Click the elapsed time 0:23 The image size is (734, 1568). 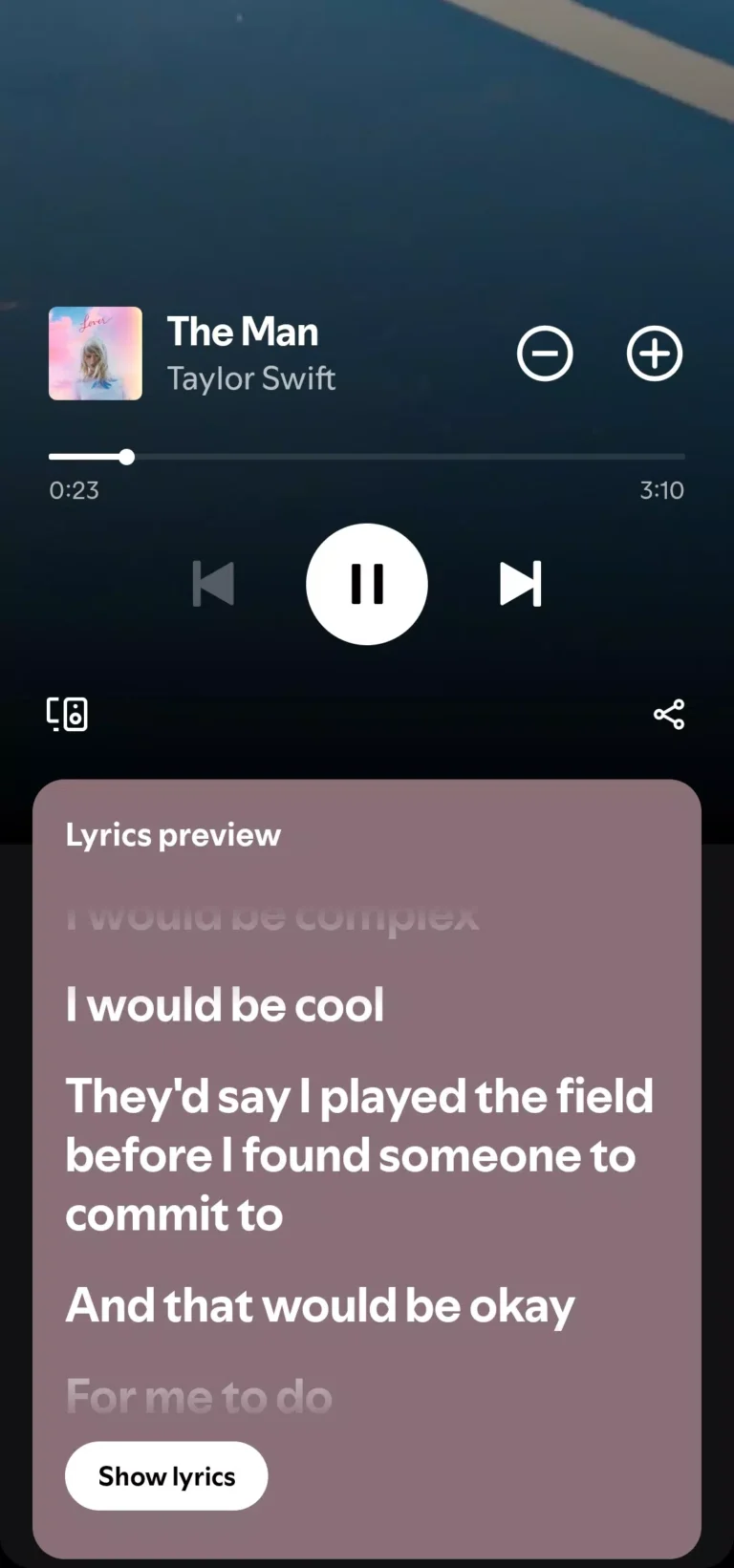point(74,490)
